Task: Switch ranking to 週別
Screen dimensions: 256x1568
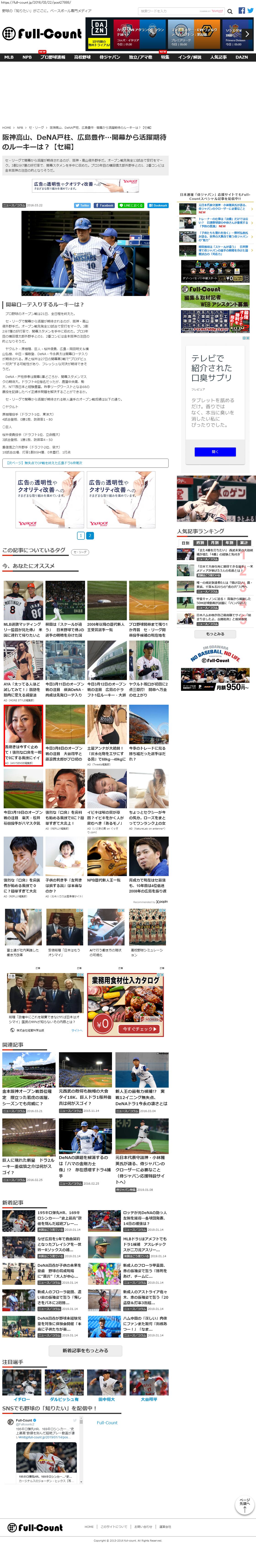Action: pyautogui.click(x=200, y=542)
